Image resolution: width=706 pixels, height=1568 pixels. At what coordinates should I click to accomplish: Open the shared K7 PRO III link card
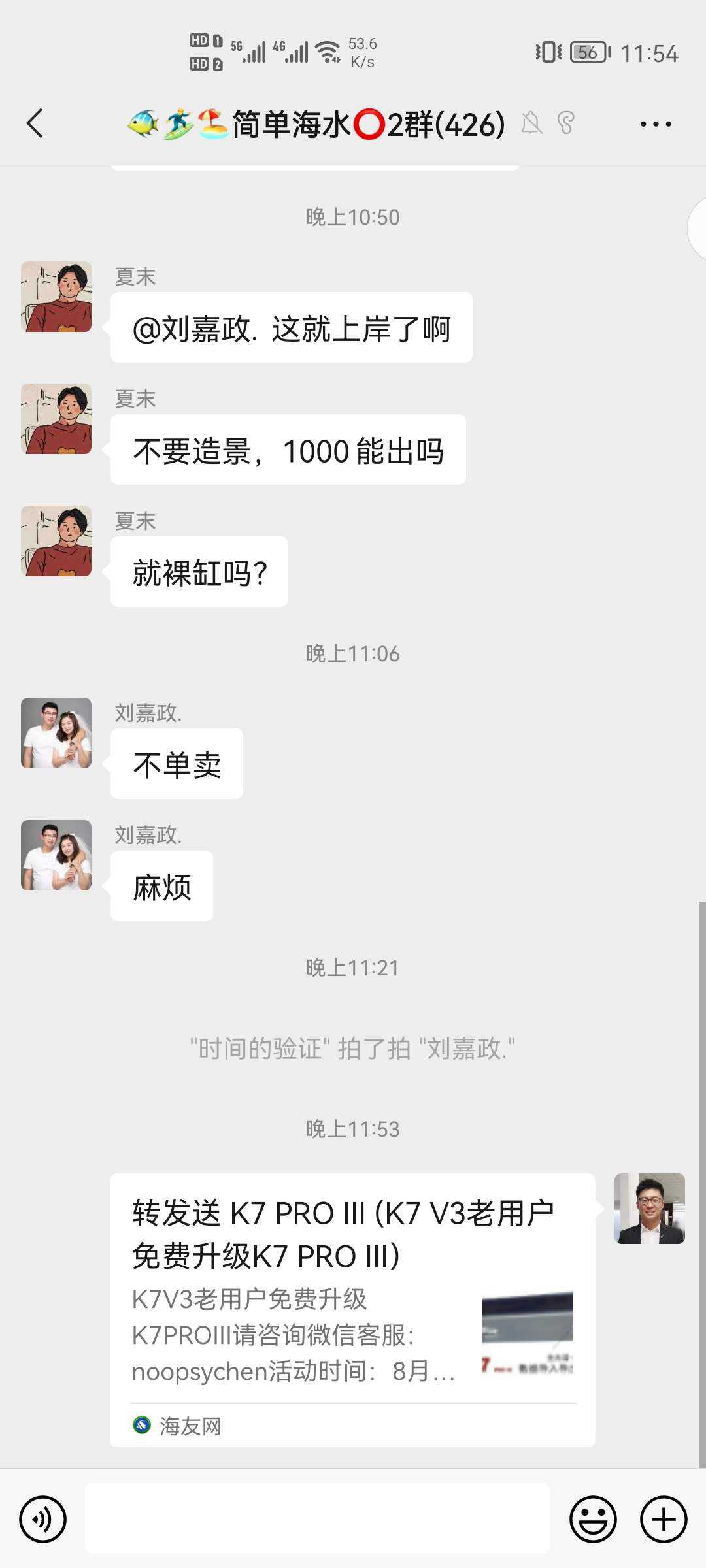point(352,1309)
